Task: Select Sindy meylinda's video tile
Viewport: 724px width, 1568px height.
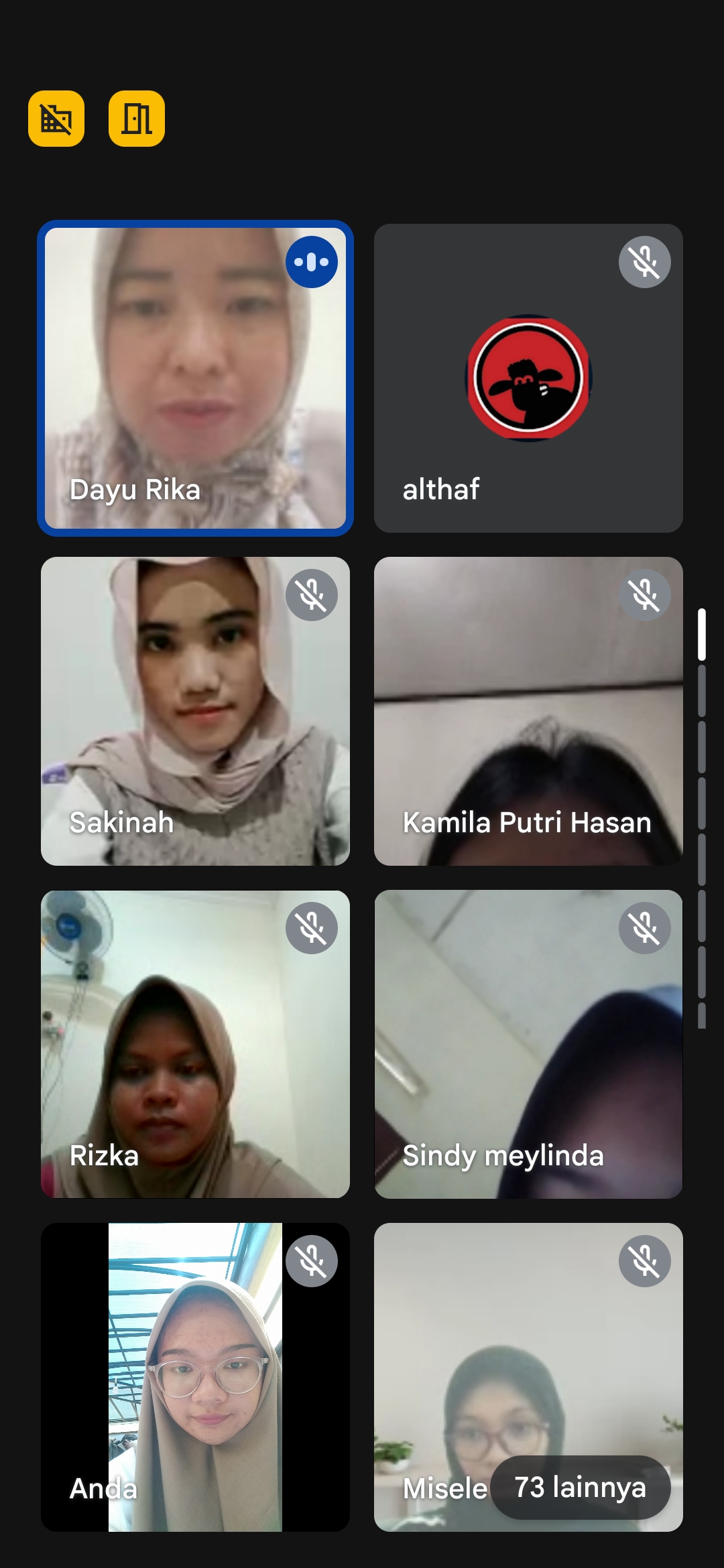Action: pyautogui.click(x=528, y=1044)
